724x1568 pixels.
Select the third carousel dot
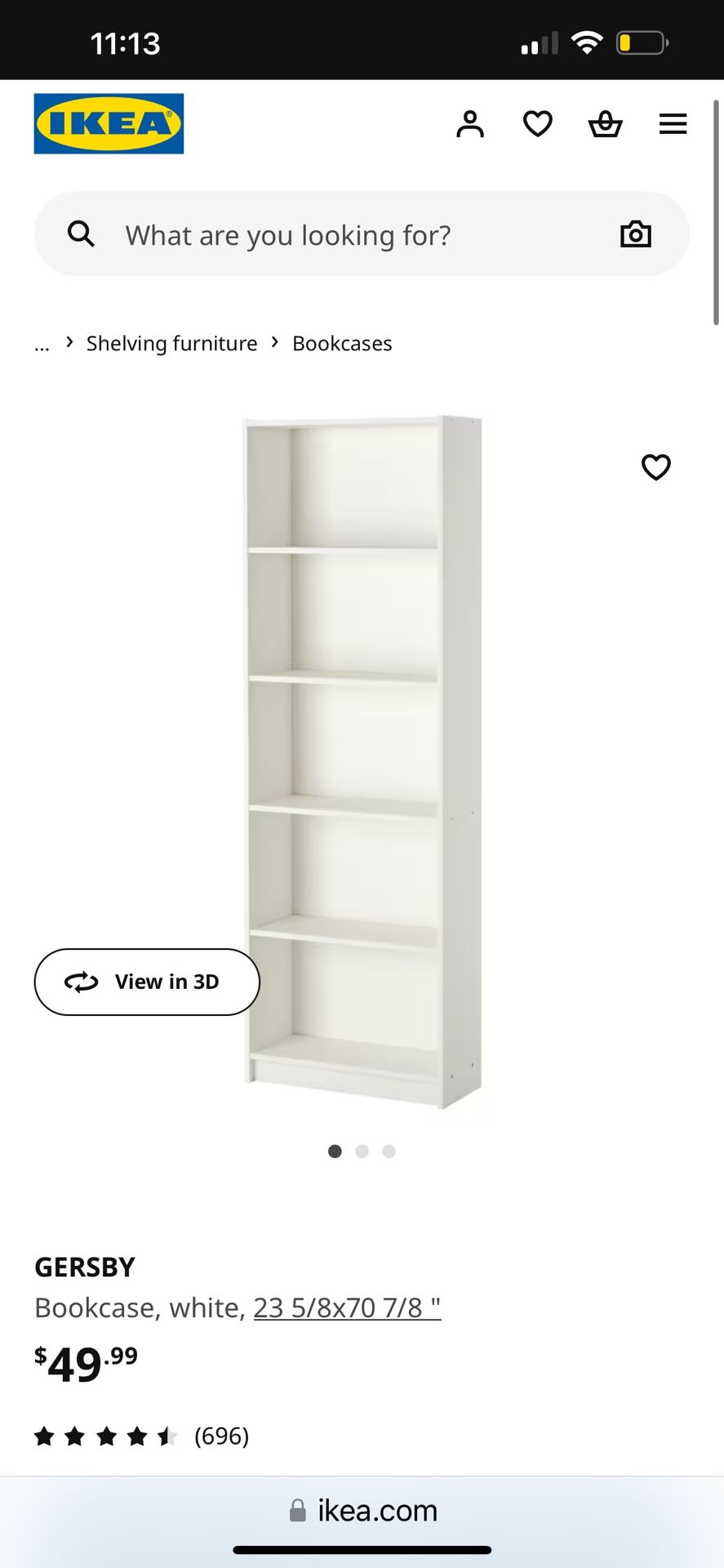(x=389, y=1151)
